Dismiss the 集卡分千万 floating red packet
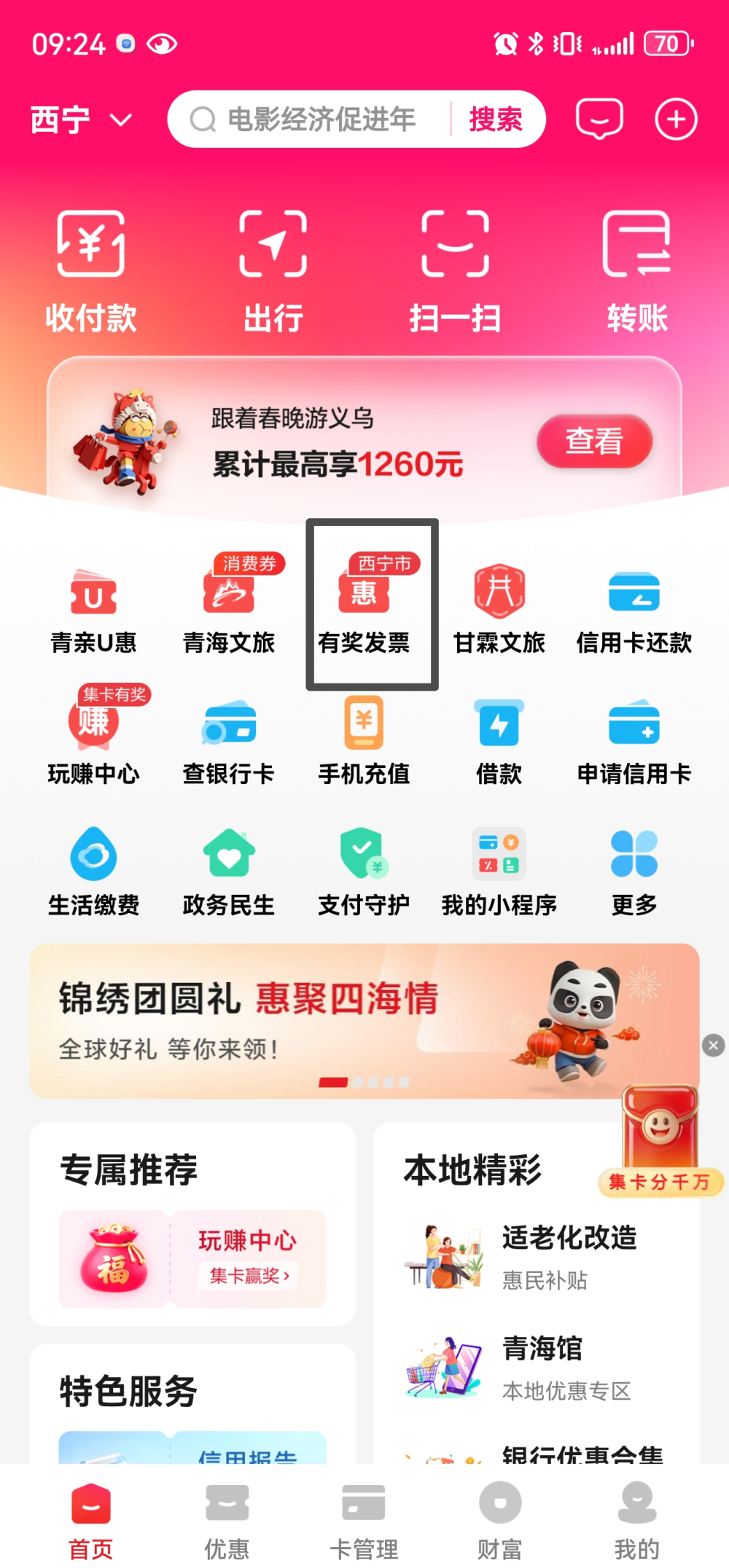The image size is (729, 1568). click(x=712, y=1045)
